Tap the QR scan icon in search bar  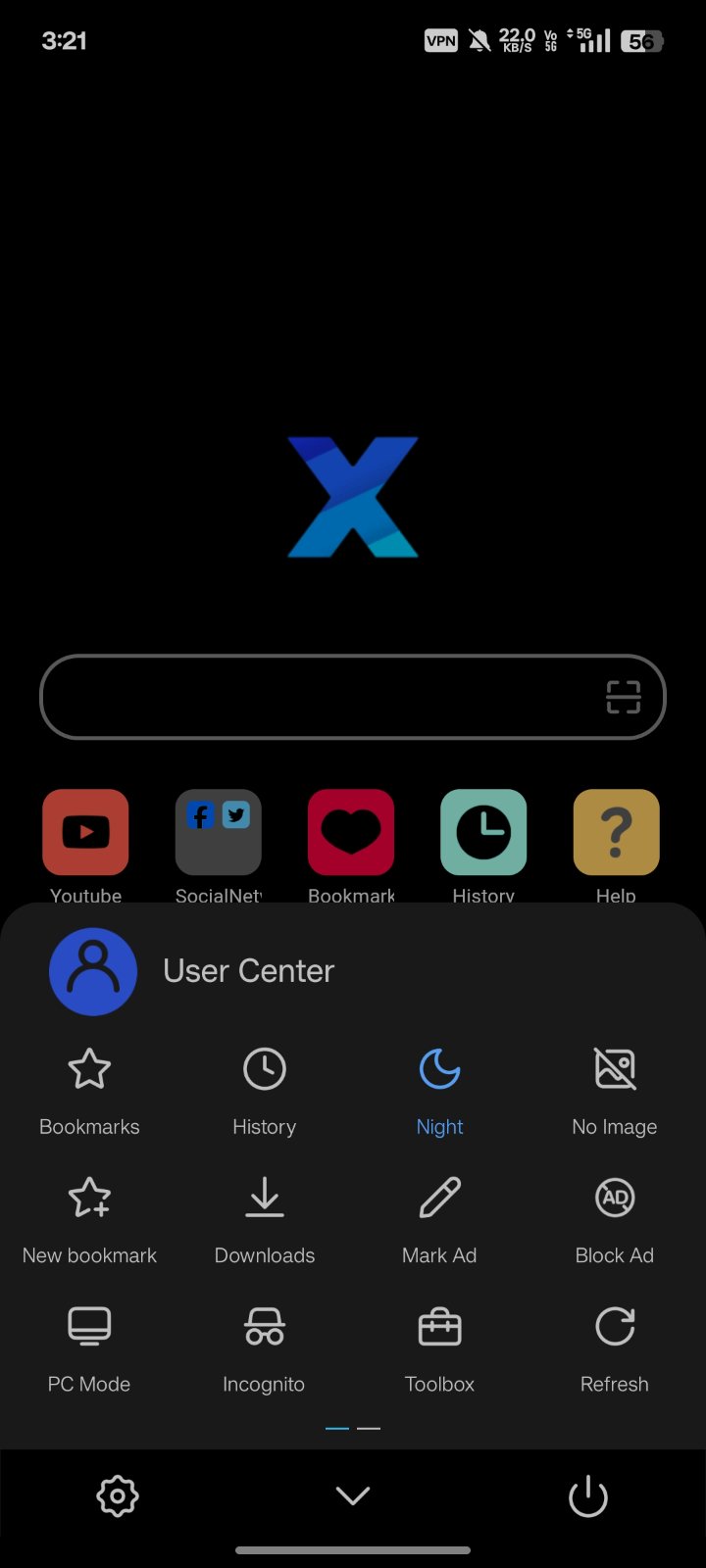[x=624, y=697]
